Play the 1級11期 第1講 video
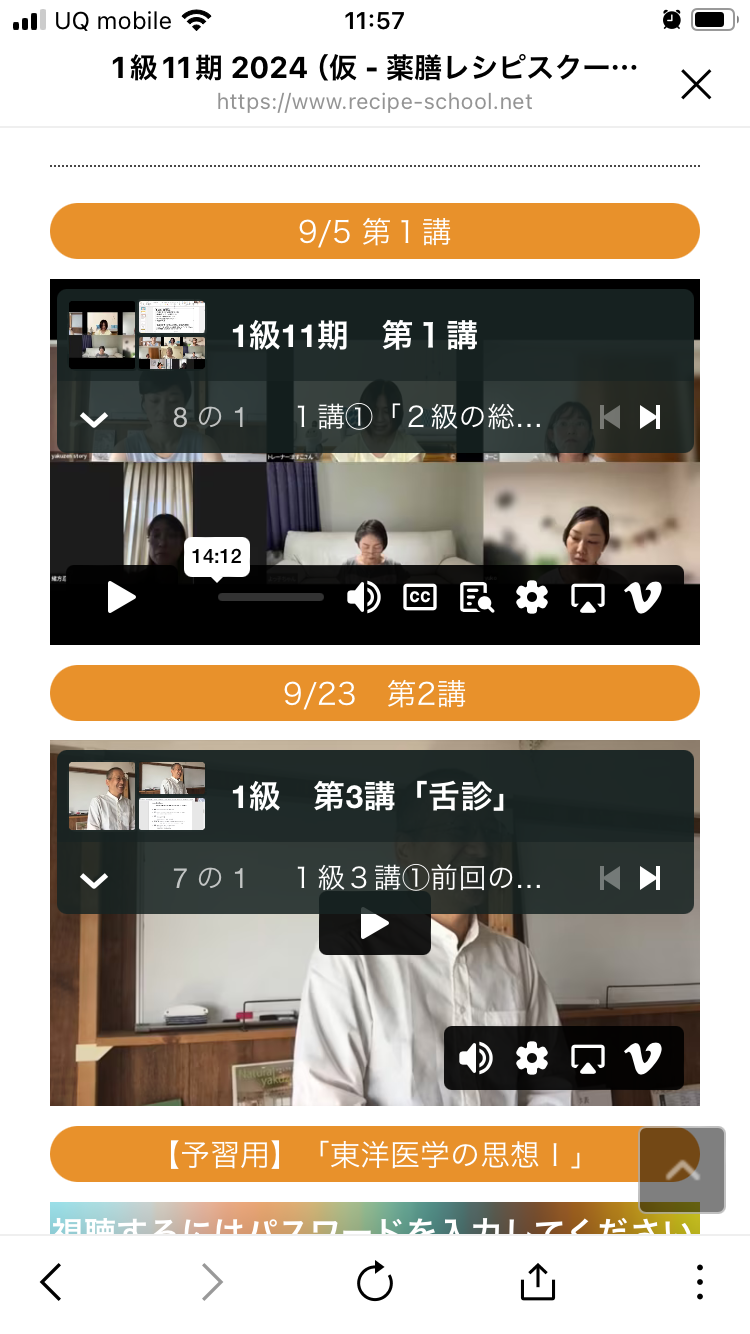Image resolution: width=750 pixels, height=1334 pixels. (x=122, y=597)
